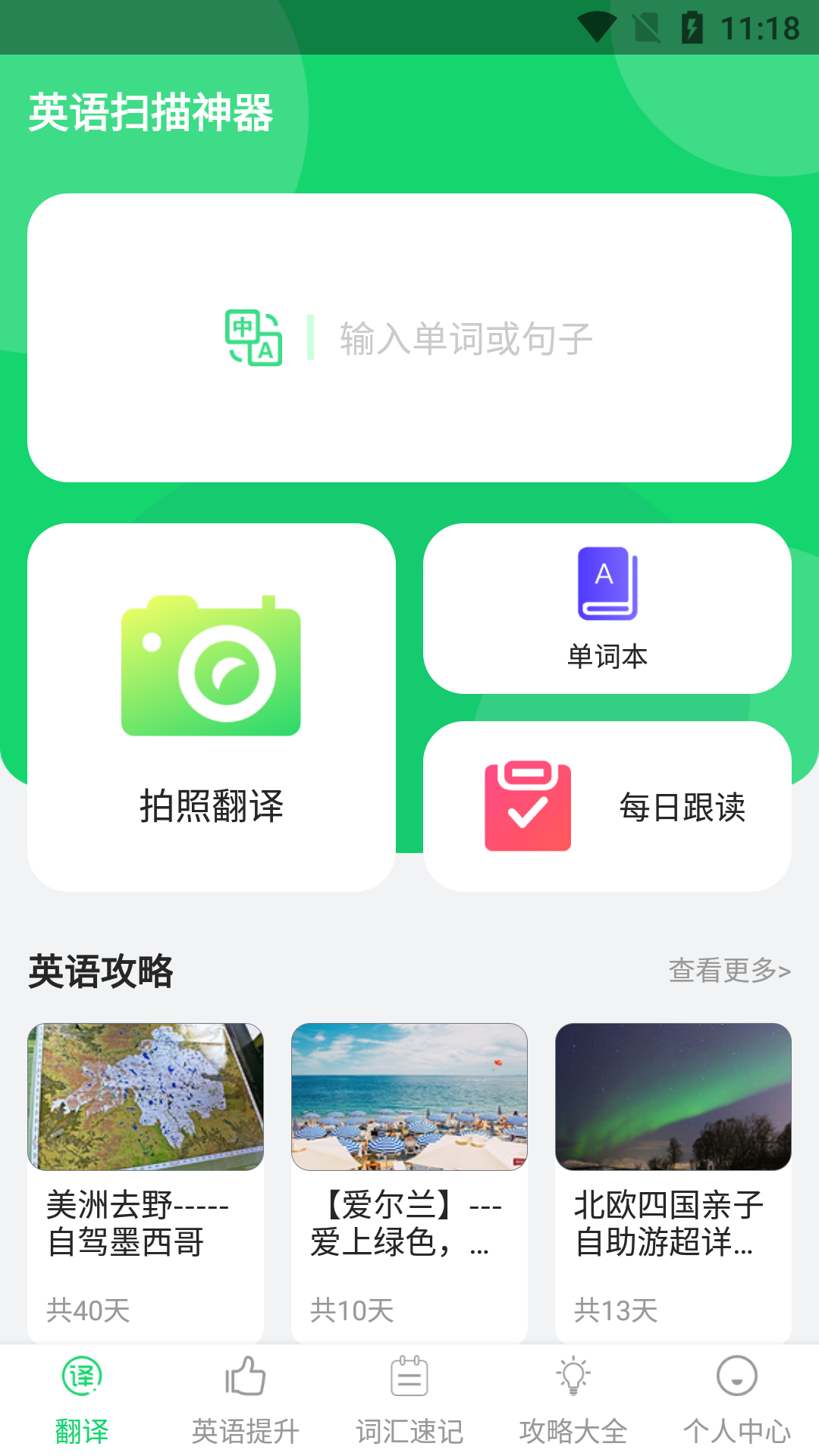Open the purple 单词本 wordbook icon
Screen dimensions: 819x1456
coord(606,582)
